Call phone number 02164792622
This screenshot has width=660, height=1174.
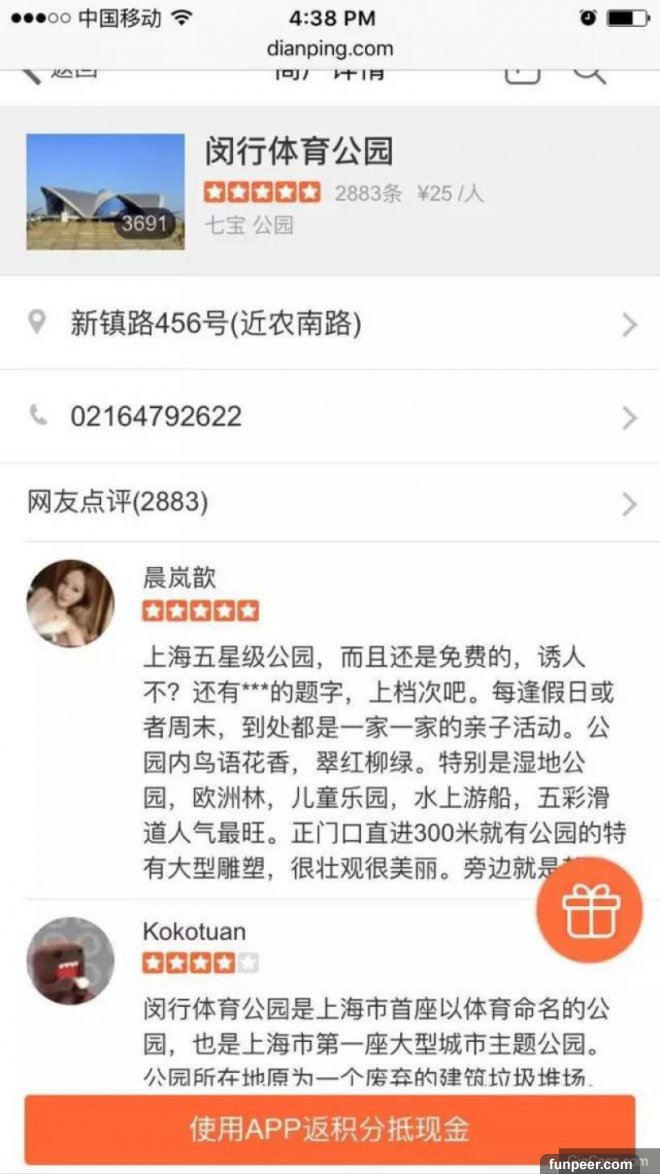(x=330, y=416)
